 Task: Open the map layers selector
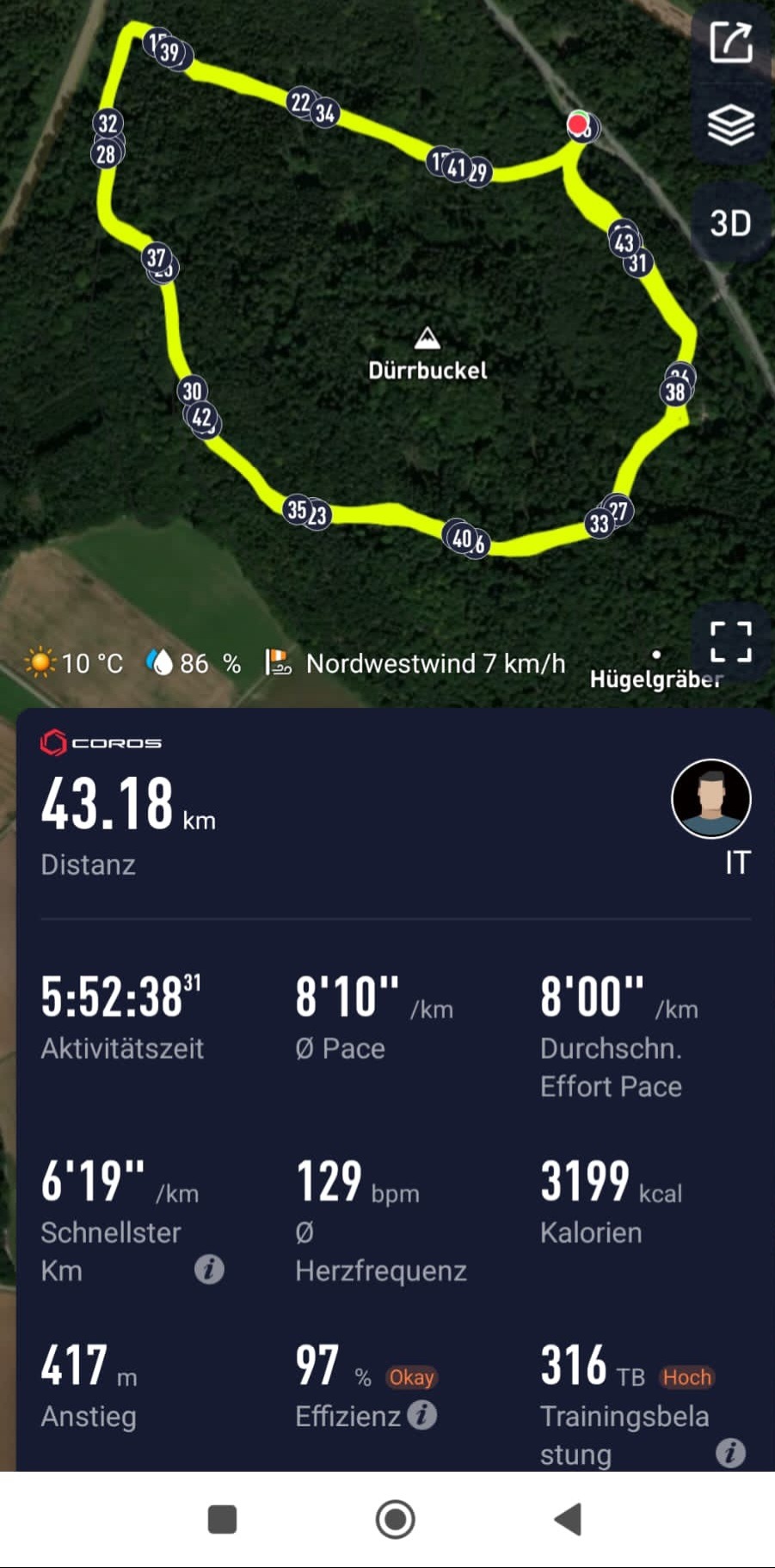tap(730, 126)
